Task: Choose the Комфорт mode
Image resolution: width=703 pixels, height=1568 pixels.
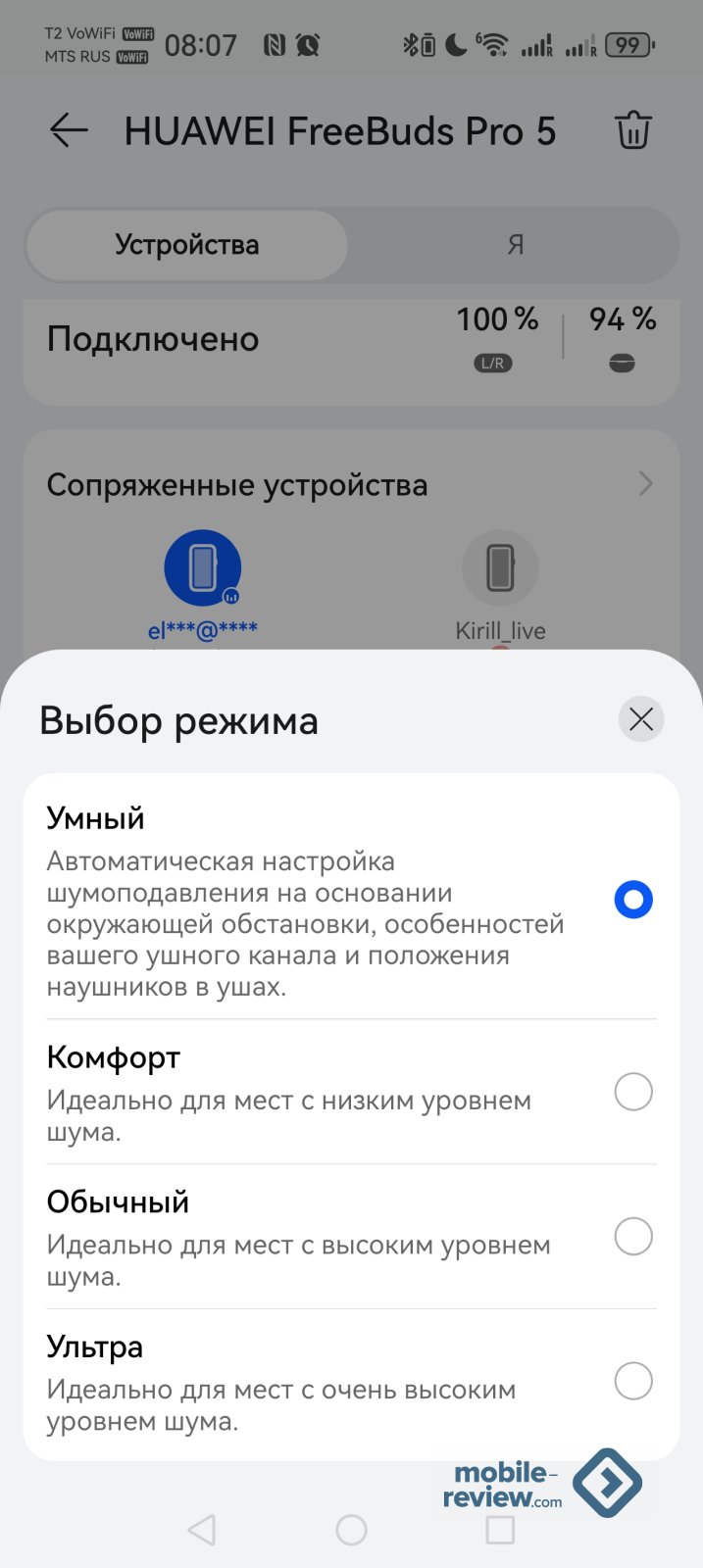Action: coord(632,1092)
